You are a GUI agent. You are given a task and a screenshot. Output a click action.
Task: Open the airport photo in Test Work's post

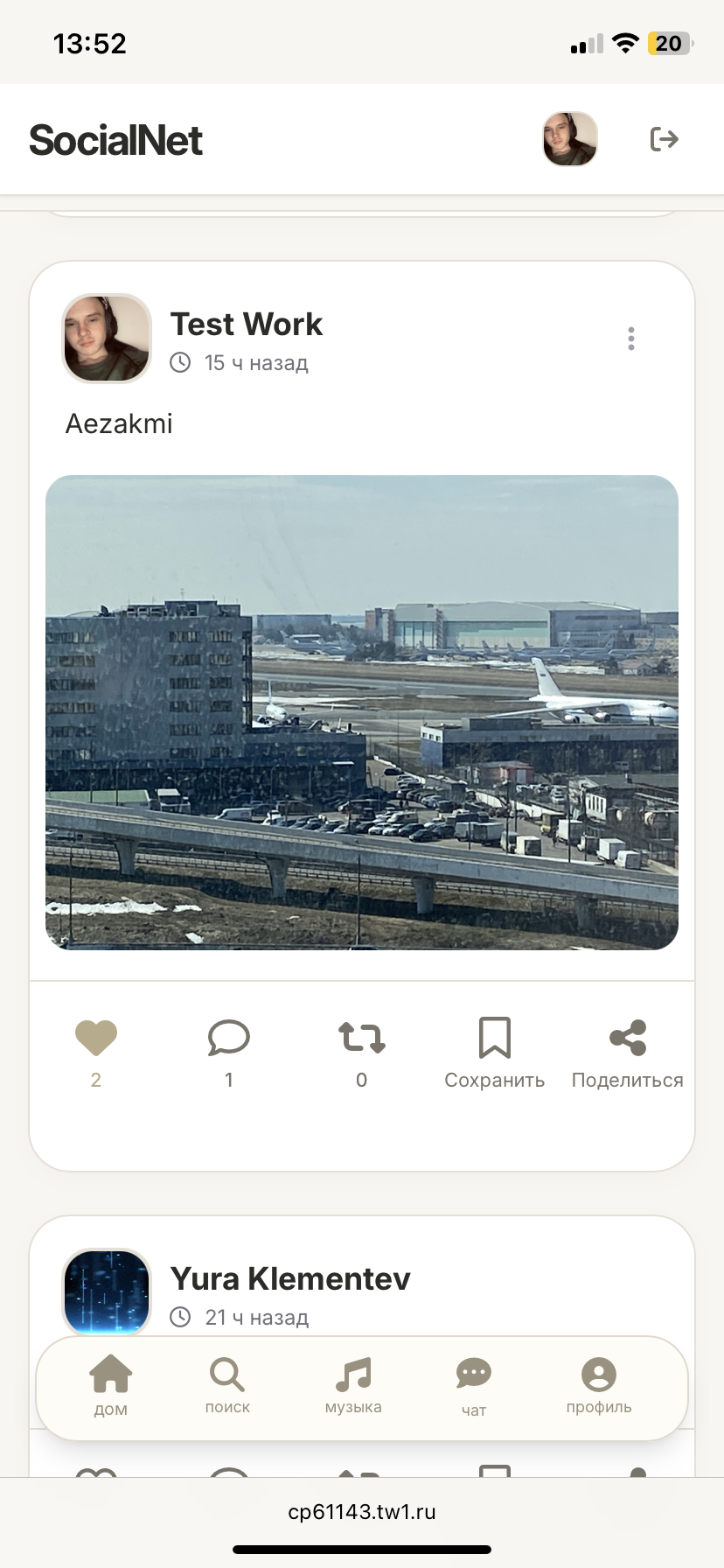tap(362, 712)
